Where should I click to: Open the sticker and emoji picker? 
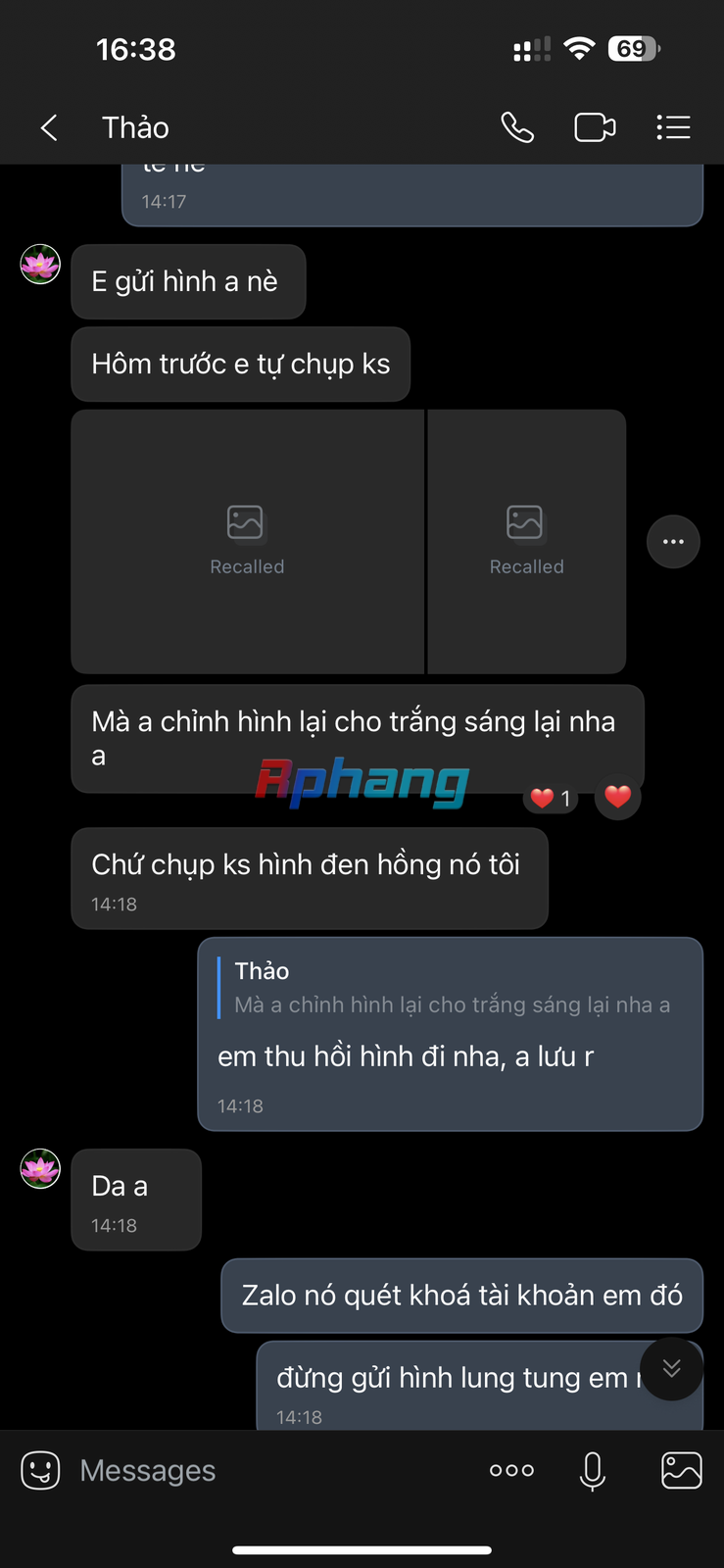pyautogui.click(x=40, y=1470)
